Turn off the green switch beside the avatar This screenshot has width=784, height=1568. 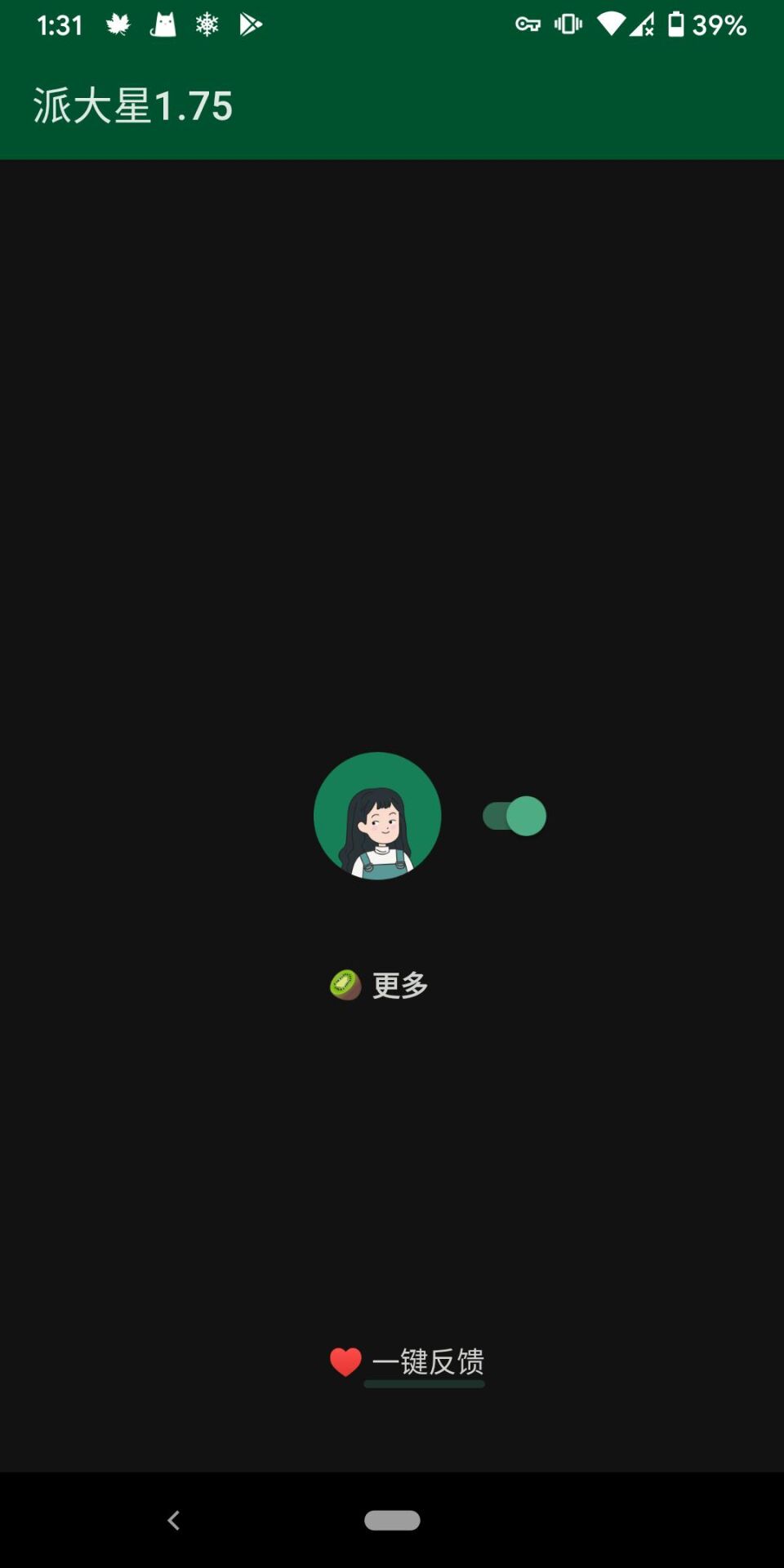[x=514, y=816]
